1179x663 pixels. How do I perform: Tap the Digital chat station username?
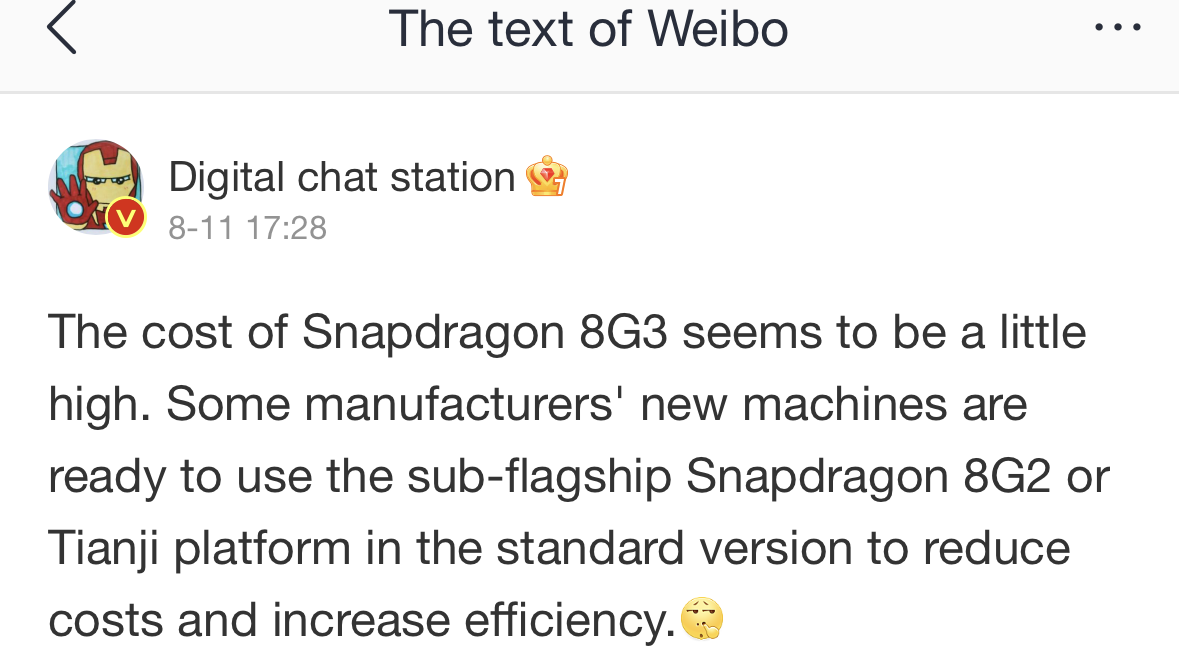(341, 178)
